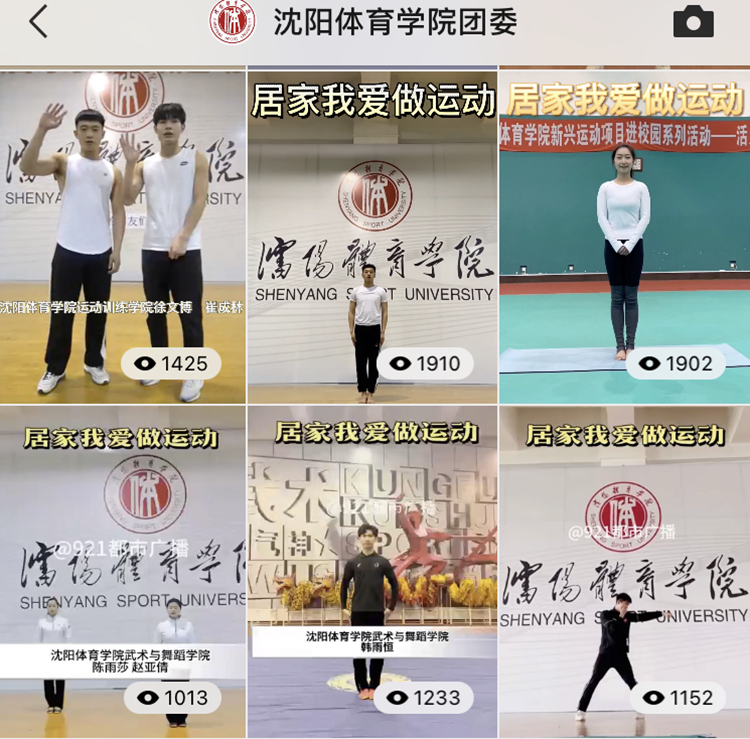This screenshot has height=739, width=750.
Task: Select the video with 1152 views
Action: (624, 571)
